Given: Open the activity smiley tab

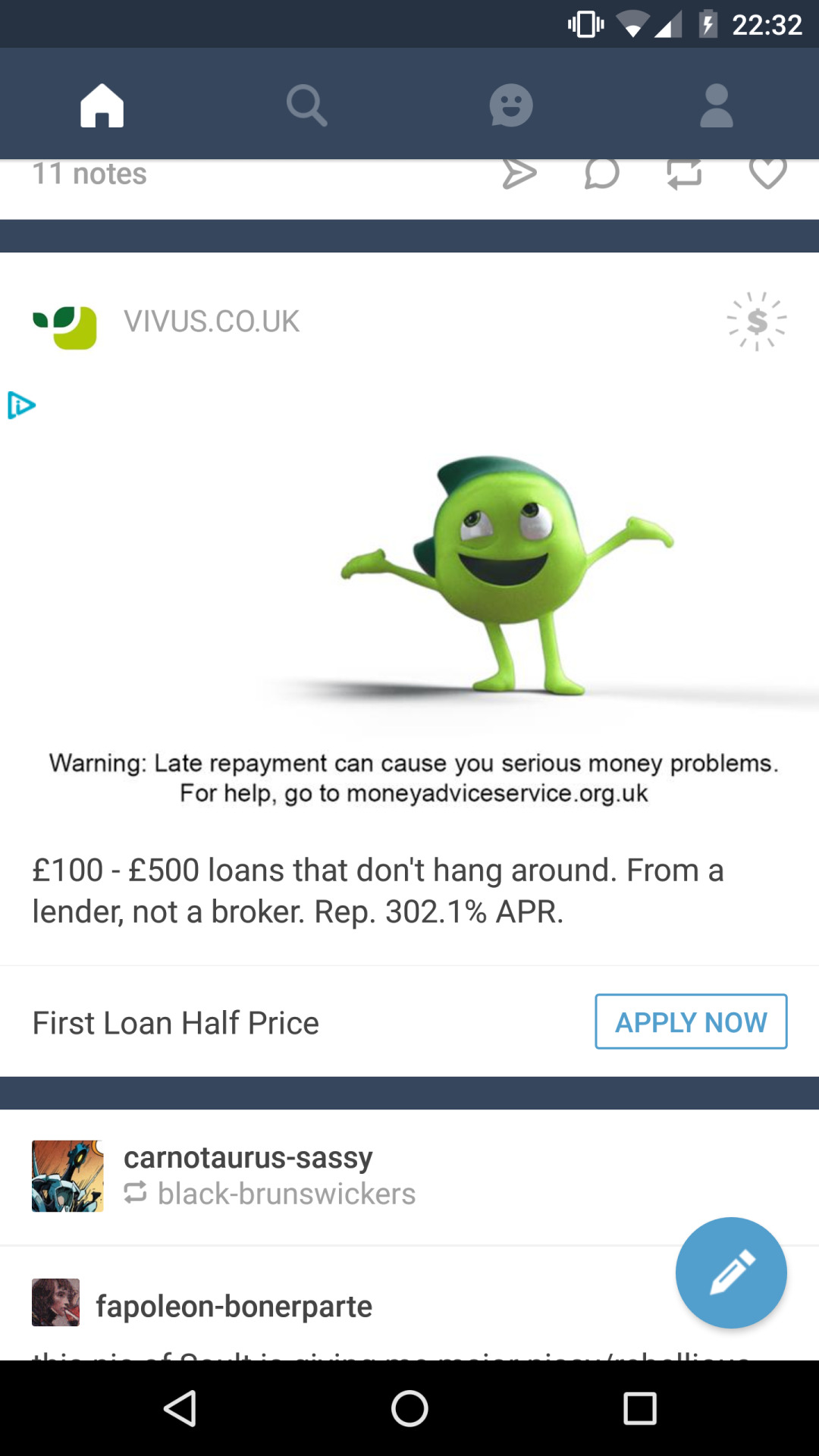Looking at the screenshot, I should point(511,105).
